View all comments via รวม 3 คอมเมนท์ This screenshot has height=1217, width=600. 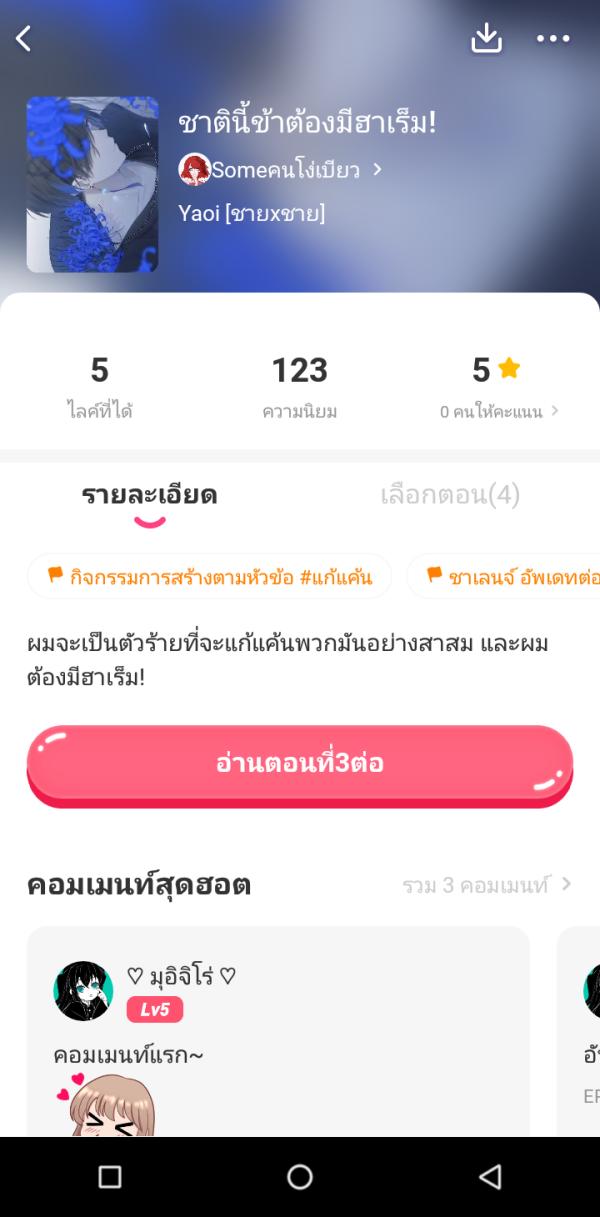click(487, 885)
